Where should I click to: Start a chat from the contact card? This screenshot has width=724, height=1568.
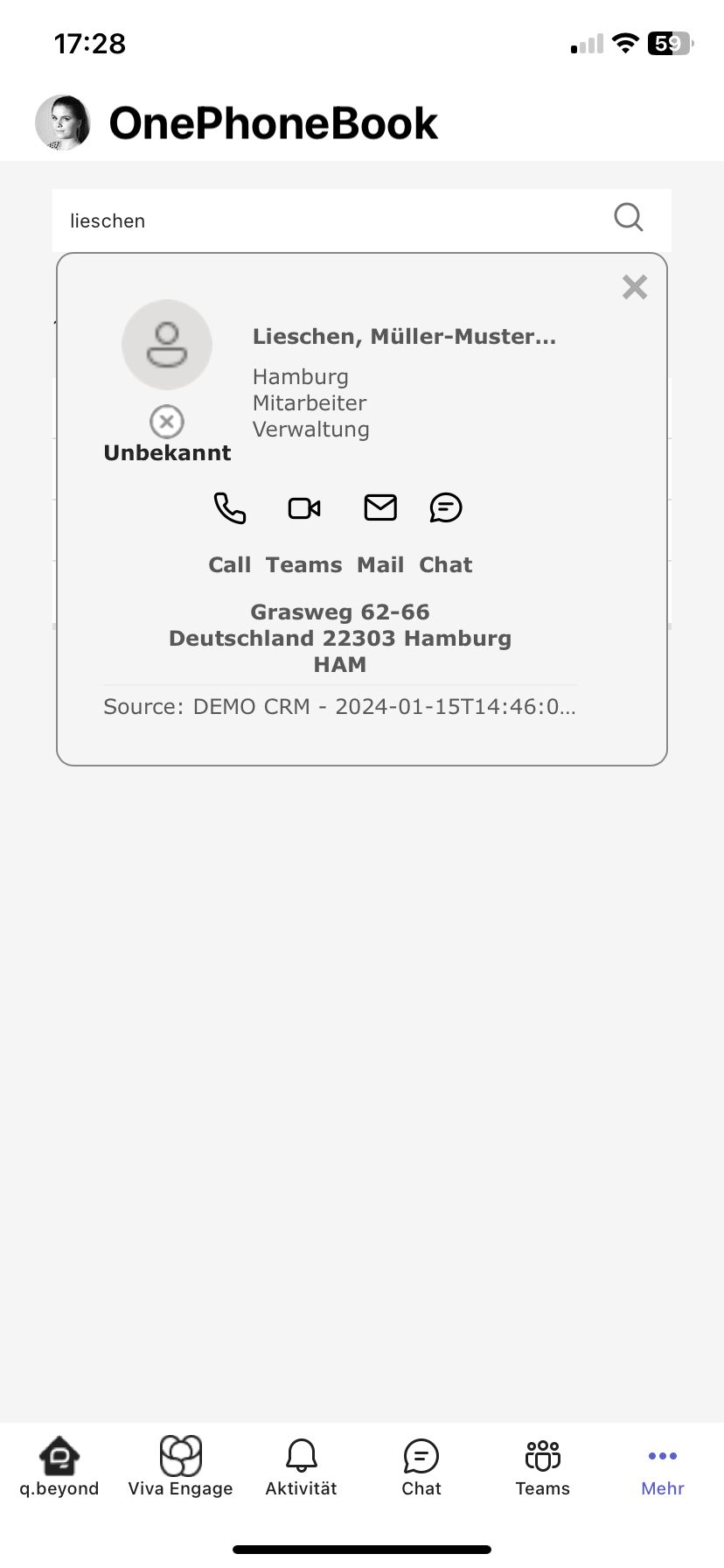tap(446, 508)
